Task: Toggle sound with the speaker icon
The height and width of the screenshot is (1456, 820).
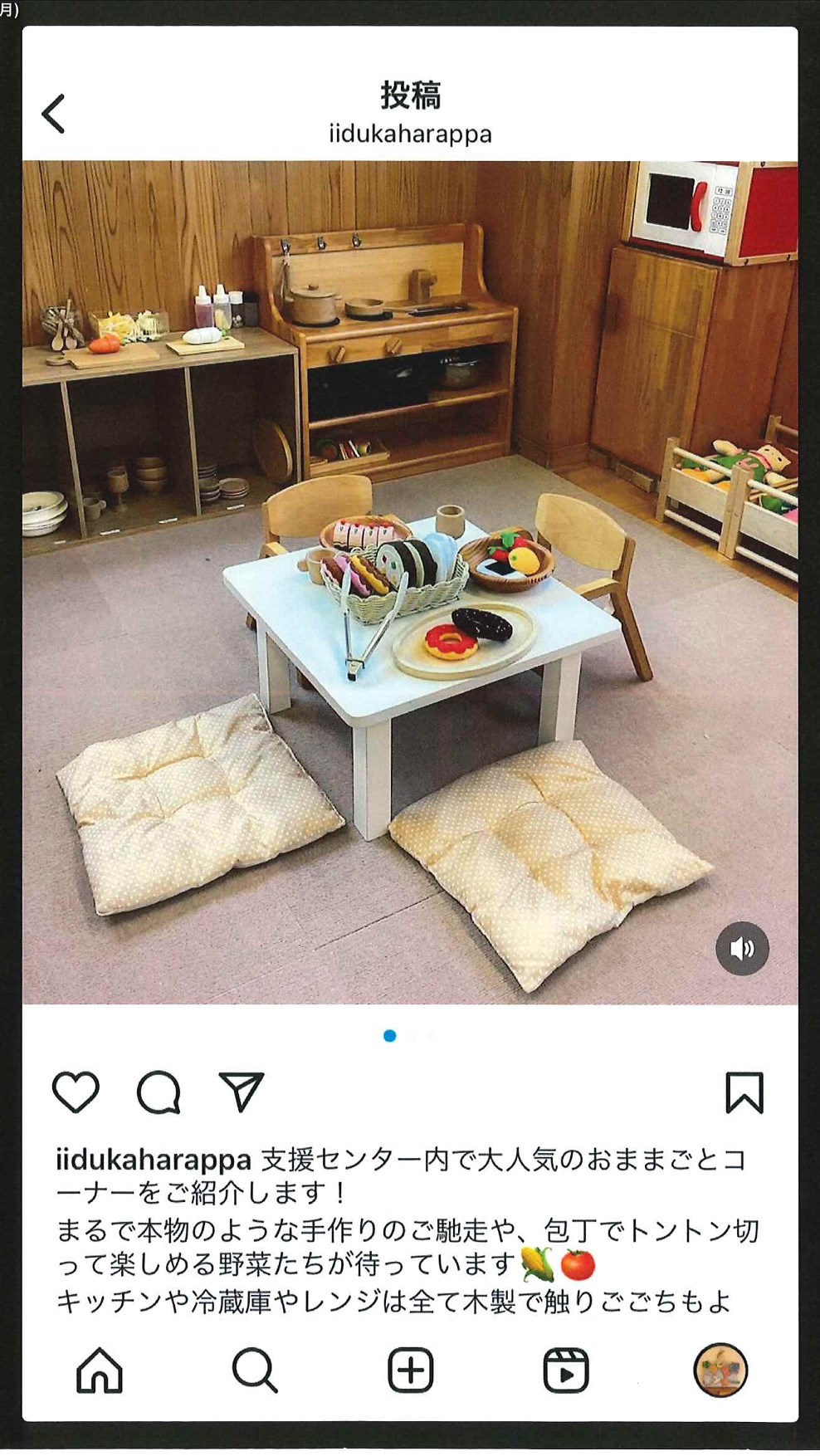Action: pyautogui.click(x=742, y=948)
